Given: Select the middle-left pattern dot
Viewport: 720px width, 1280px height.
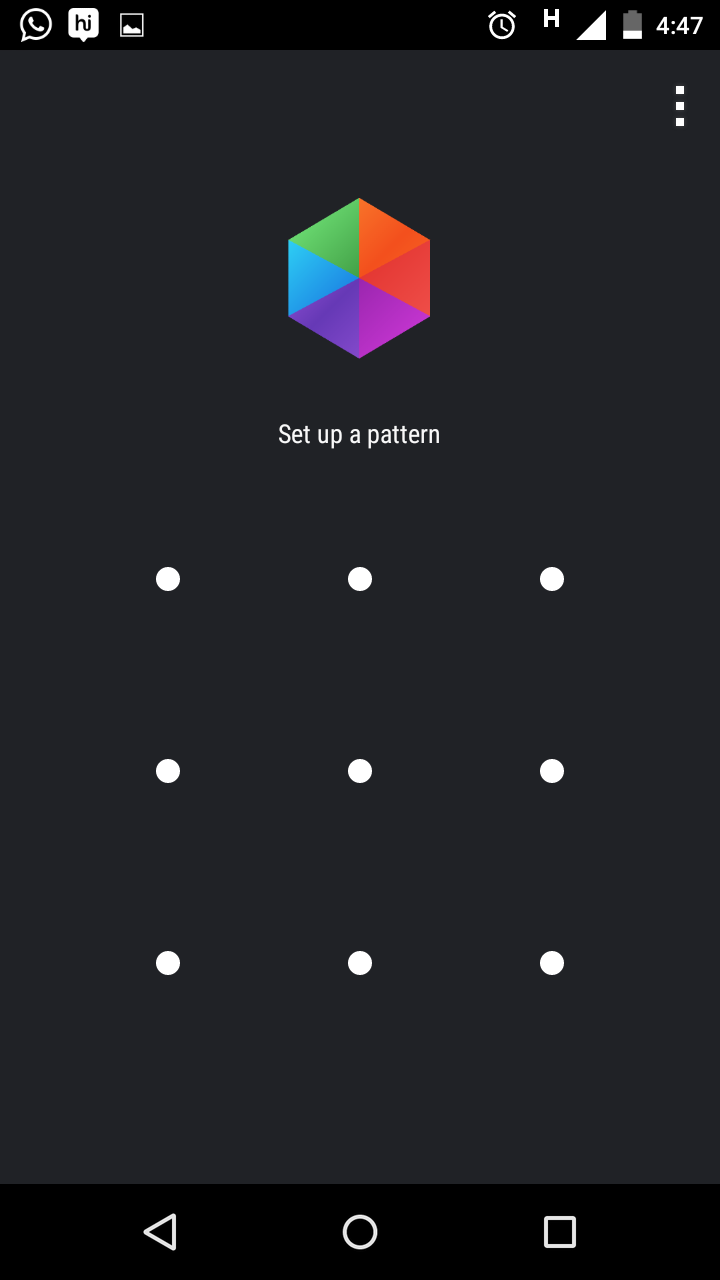Looking at the screenshot, I should point(168,771).
